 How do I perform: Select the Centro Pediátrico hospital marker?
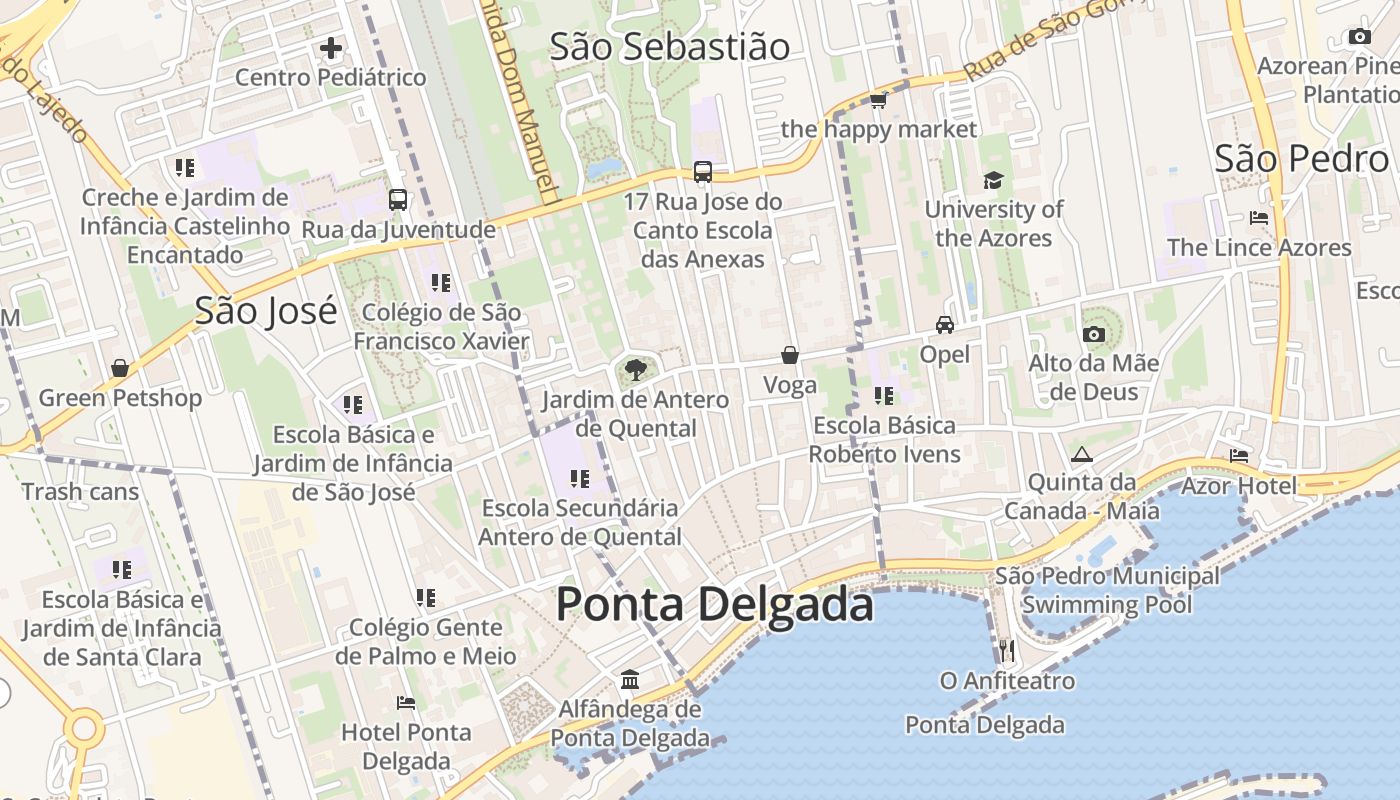point(331,48)
